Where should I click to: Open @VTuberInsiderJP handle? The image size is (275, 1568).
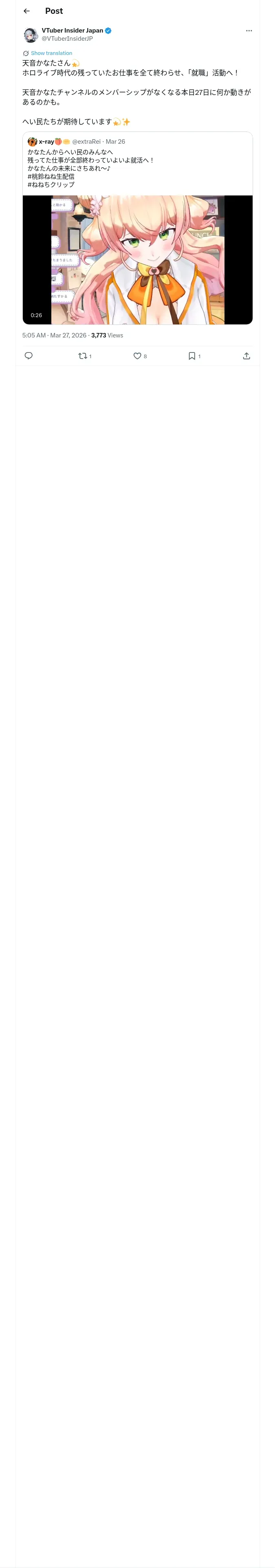(x=67, y=38)
